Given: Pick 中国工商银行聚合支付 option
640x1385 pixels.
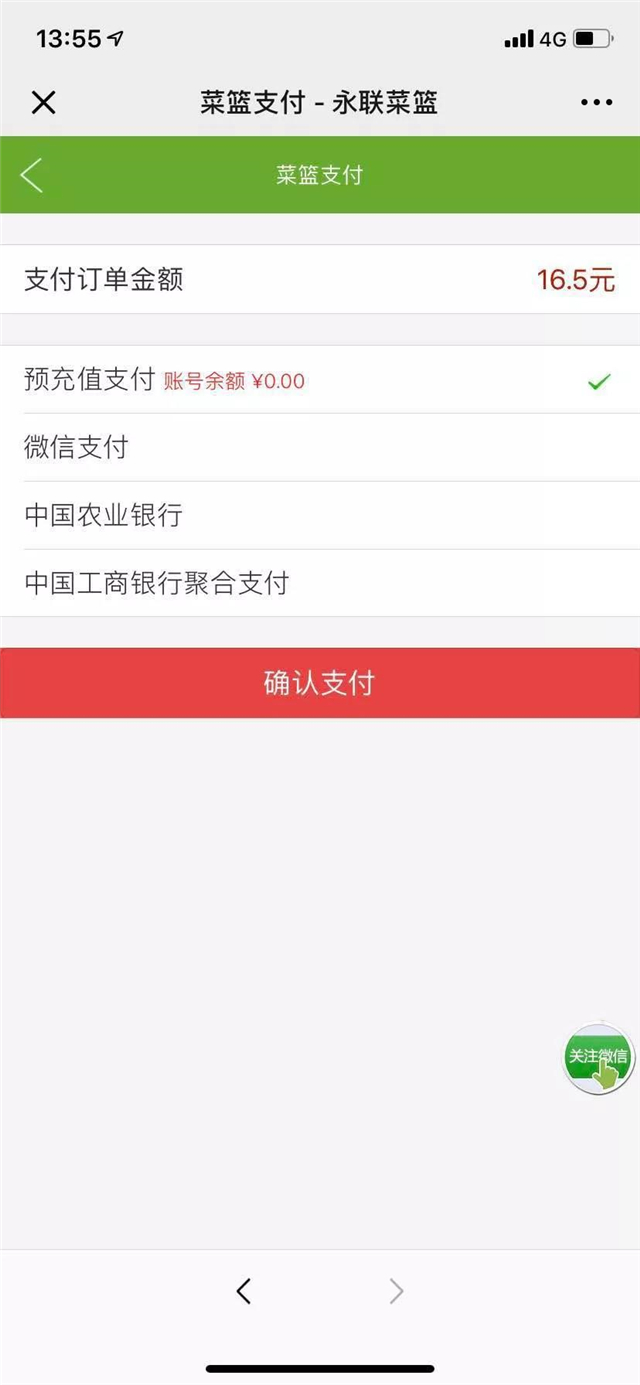Looking at the screenshot, I should [320, 583].
